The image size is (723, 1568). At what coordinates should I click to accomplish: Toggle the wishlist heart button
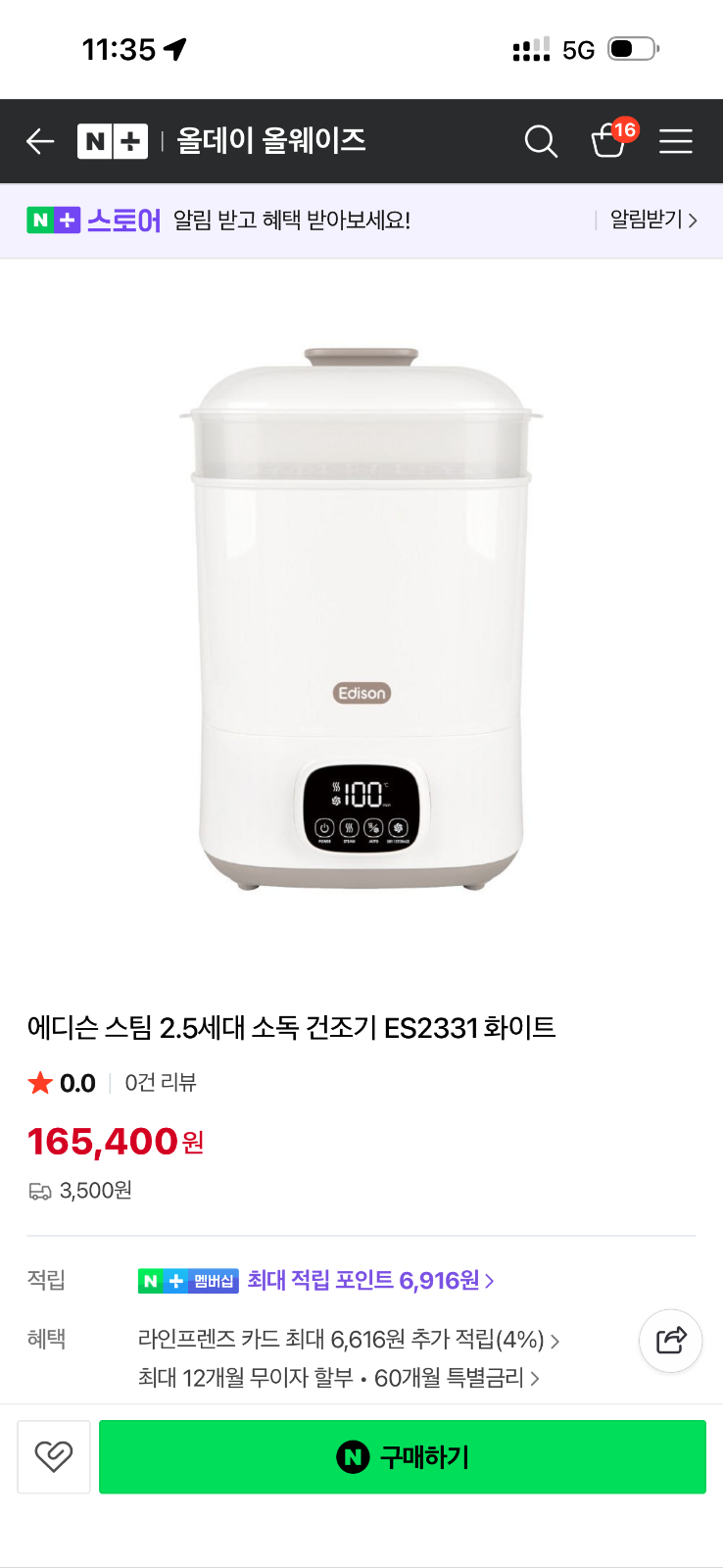click(x=53, y=1457)
